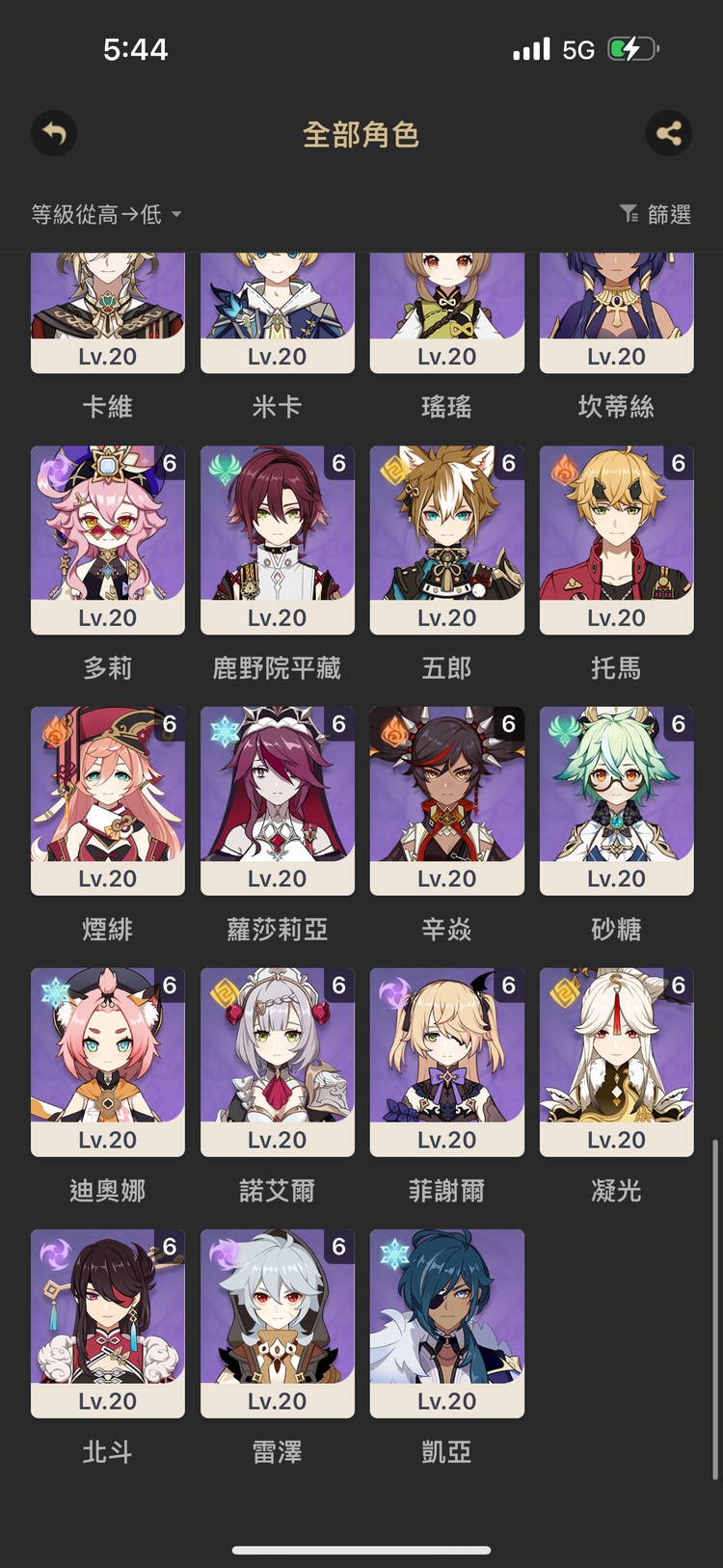Select the 米卡 character card
Image resolution: width=723 pixels, height=1568 pixels.
coord(278,313)
